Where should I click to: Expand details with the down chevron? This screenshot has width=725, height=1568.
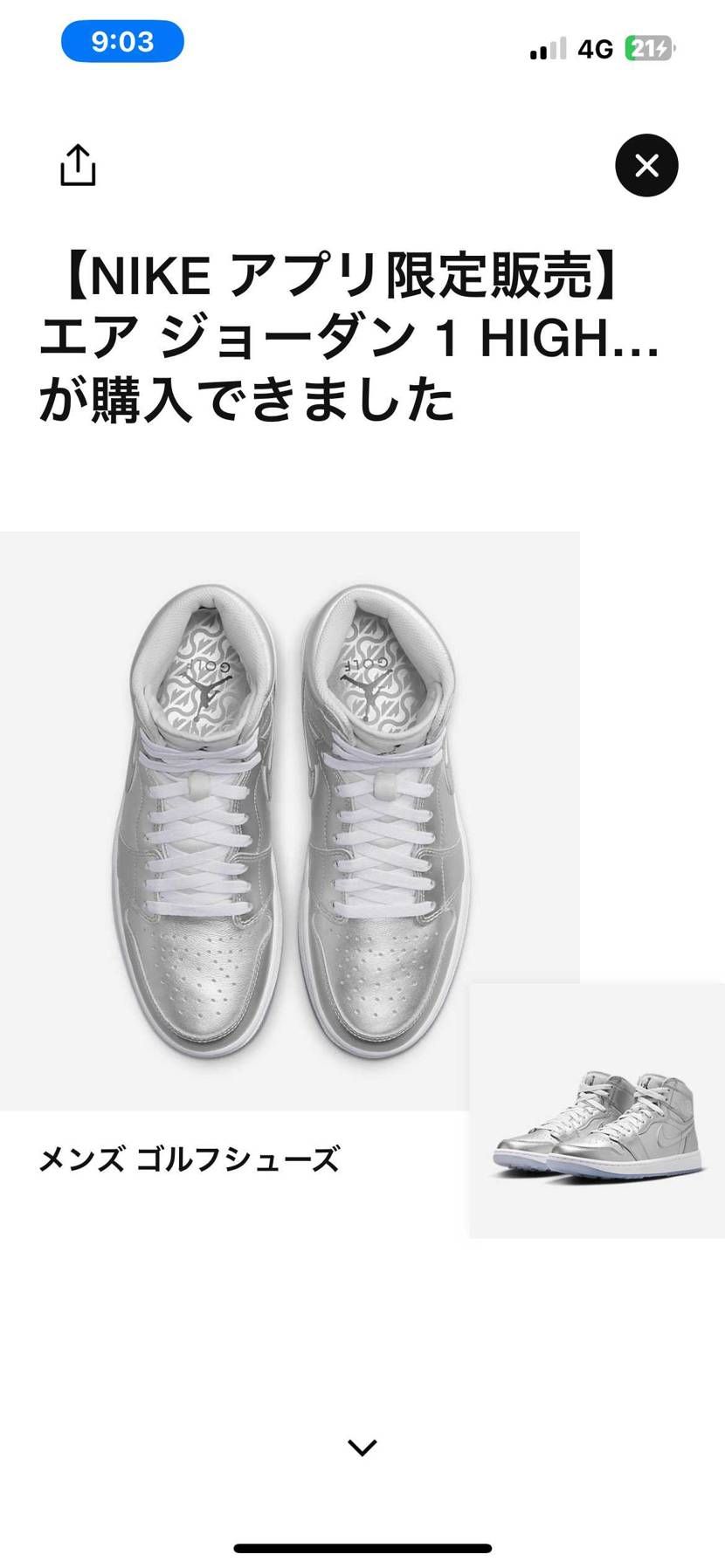tap(362, 1448)
